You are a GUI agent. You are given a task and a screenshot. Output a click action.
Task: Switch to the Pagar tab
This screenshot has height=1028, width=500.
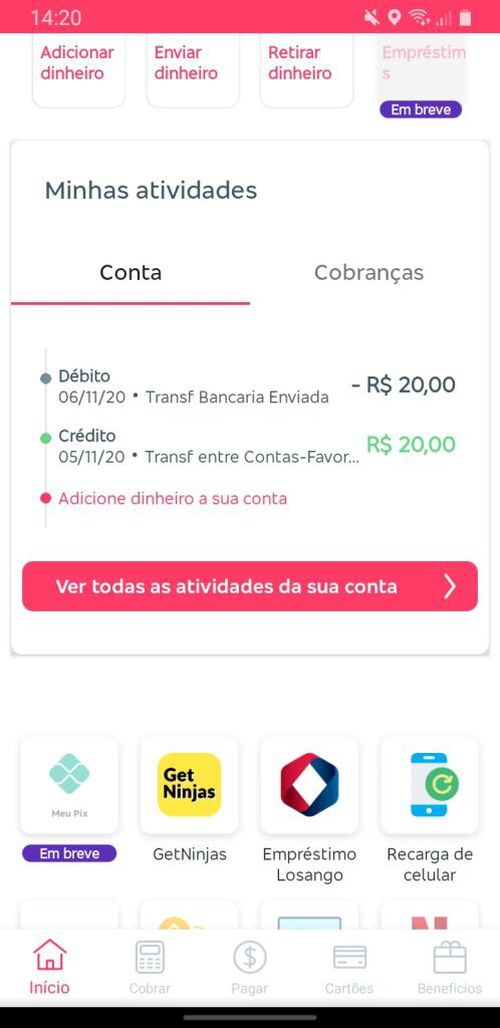point(250,968)
